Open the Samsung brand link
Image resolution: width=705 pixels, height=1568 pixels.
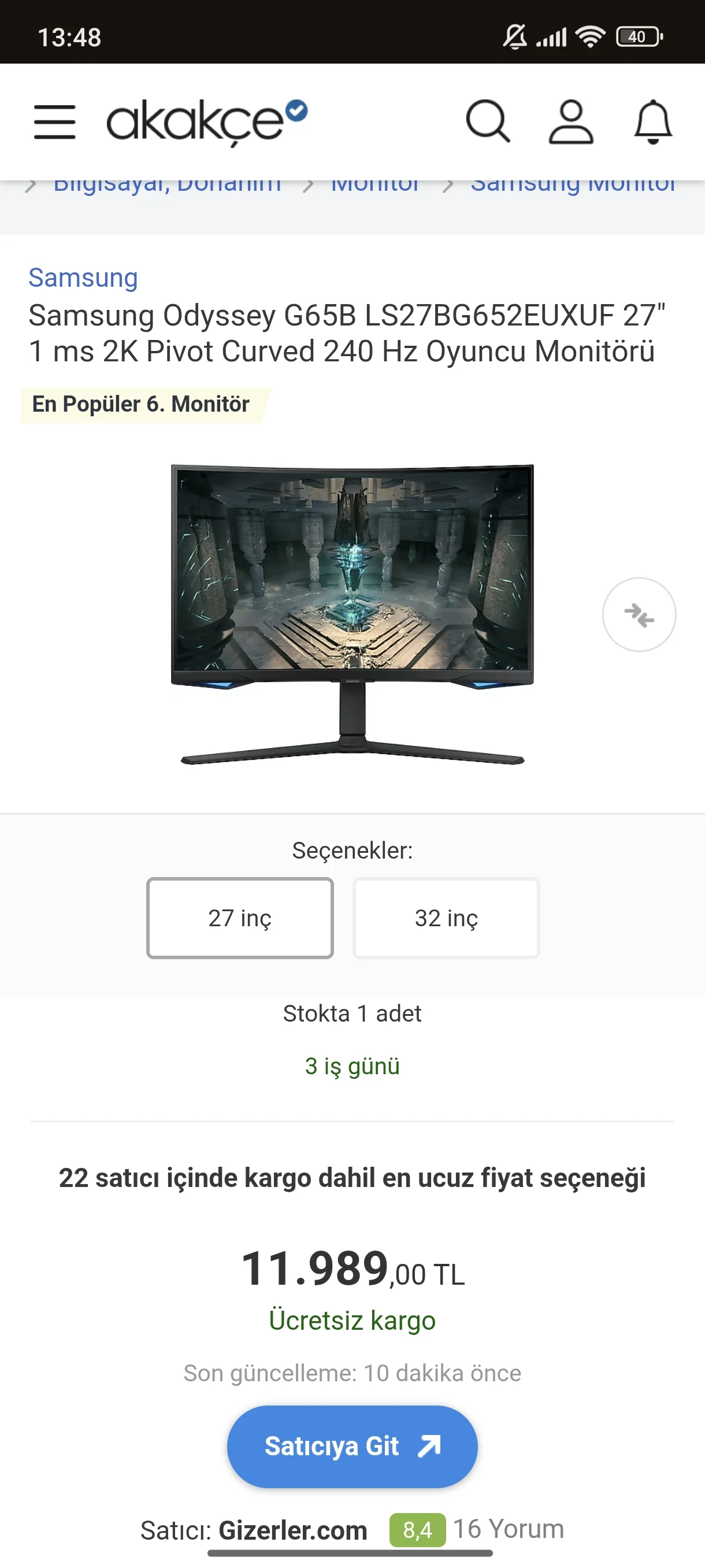pos(83,278)
